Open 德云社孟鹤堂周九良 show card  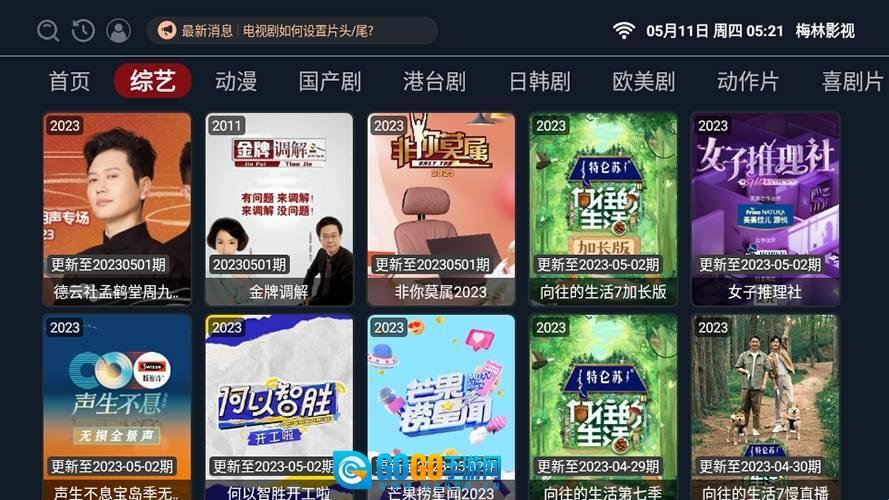coord(117,208)
